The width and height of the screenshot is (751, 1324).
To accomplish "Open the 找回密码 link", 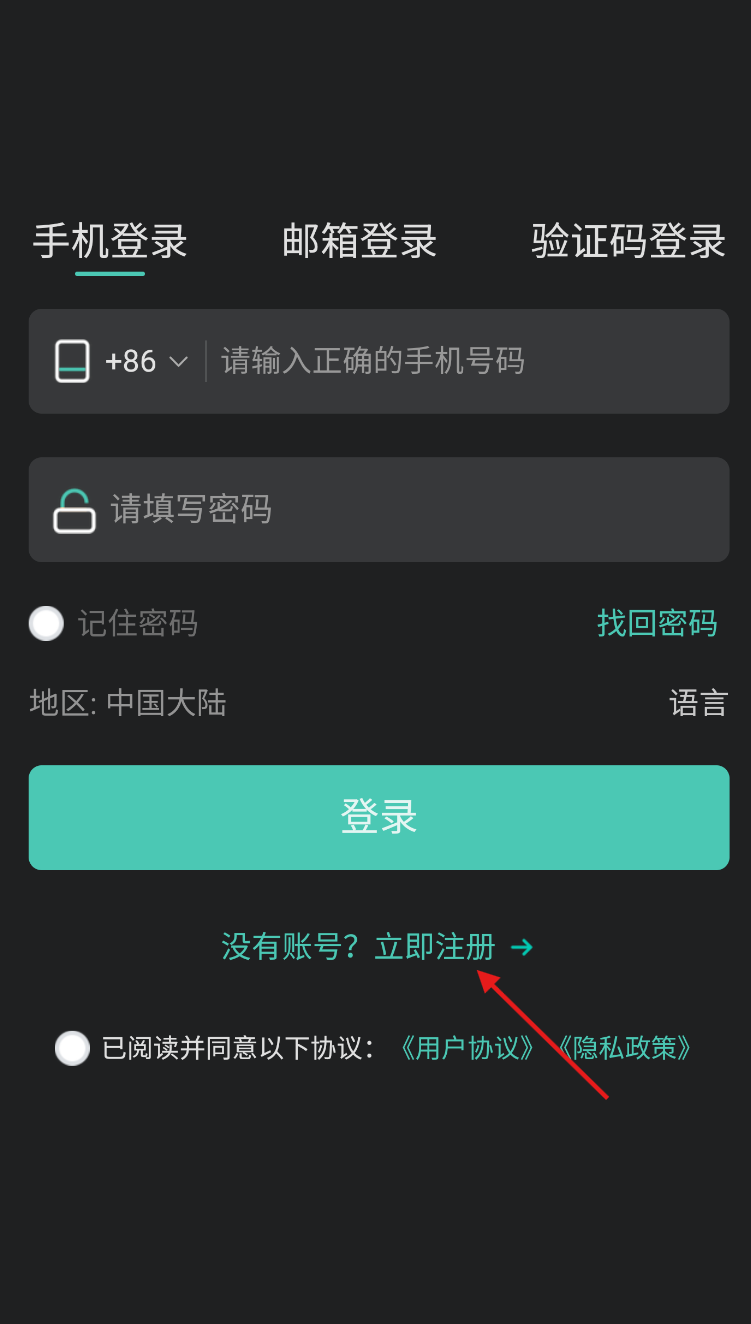I will (657, 623).
